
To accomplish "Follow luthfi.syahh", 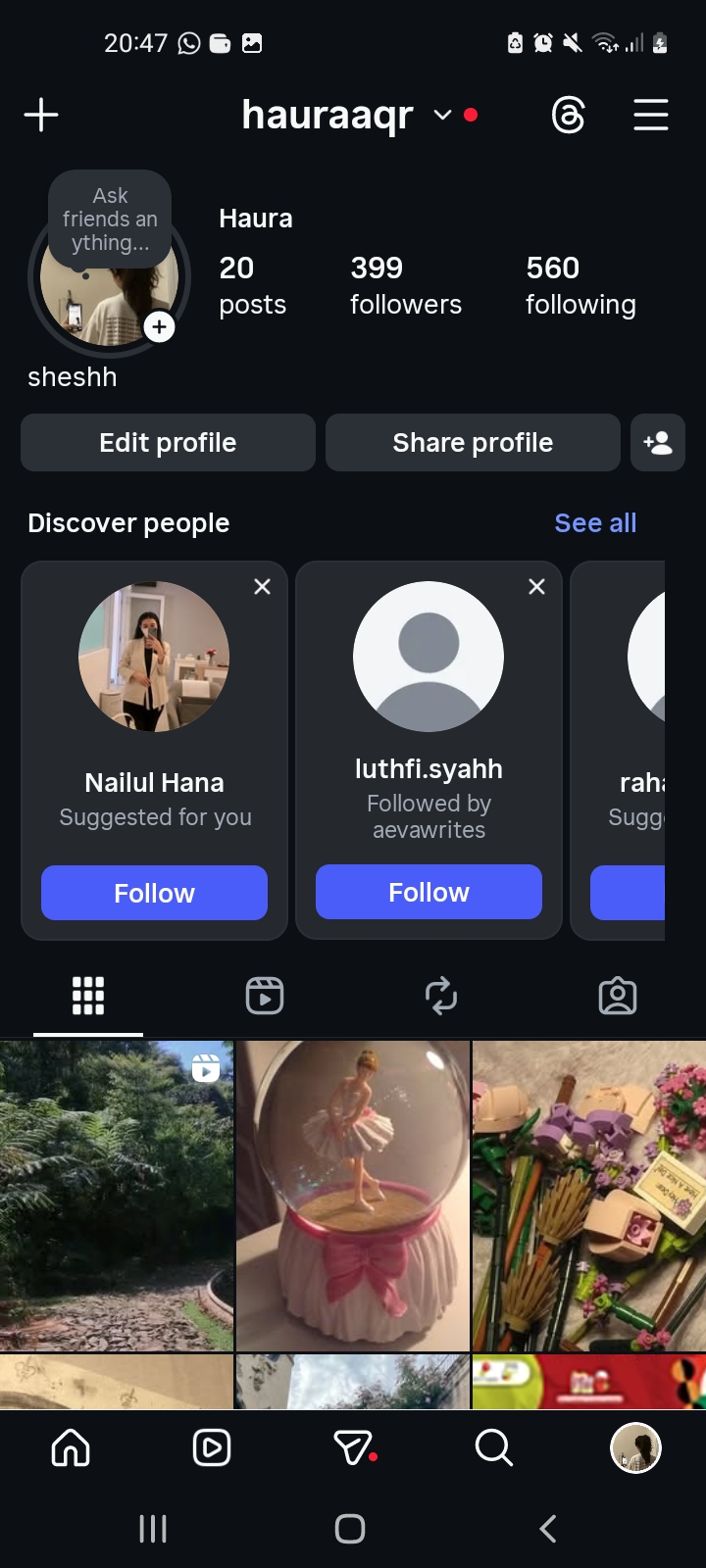I will [429, 892].
